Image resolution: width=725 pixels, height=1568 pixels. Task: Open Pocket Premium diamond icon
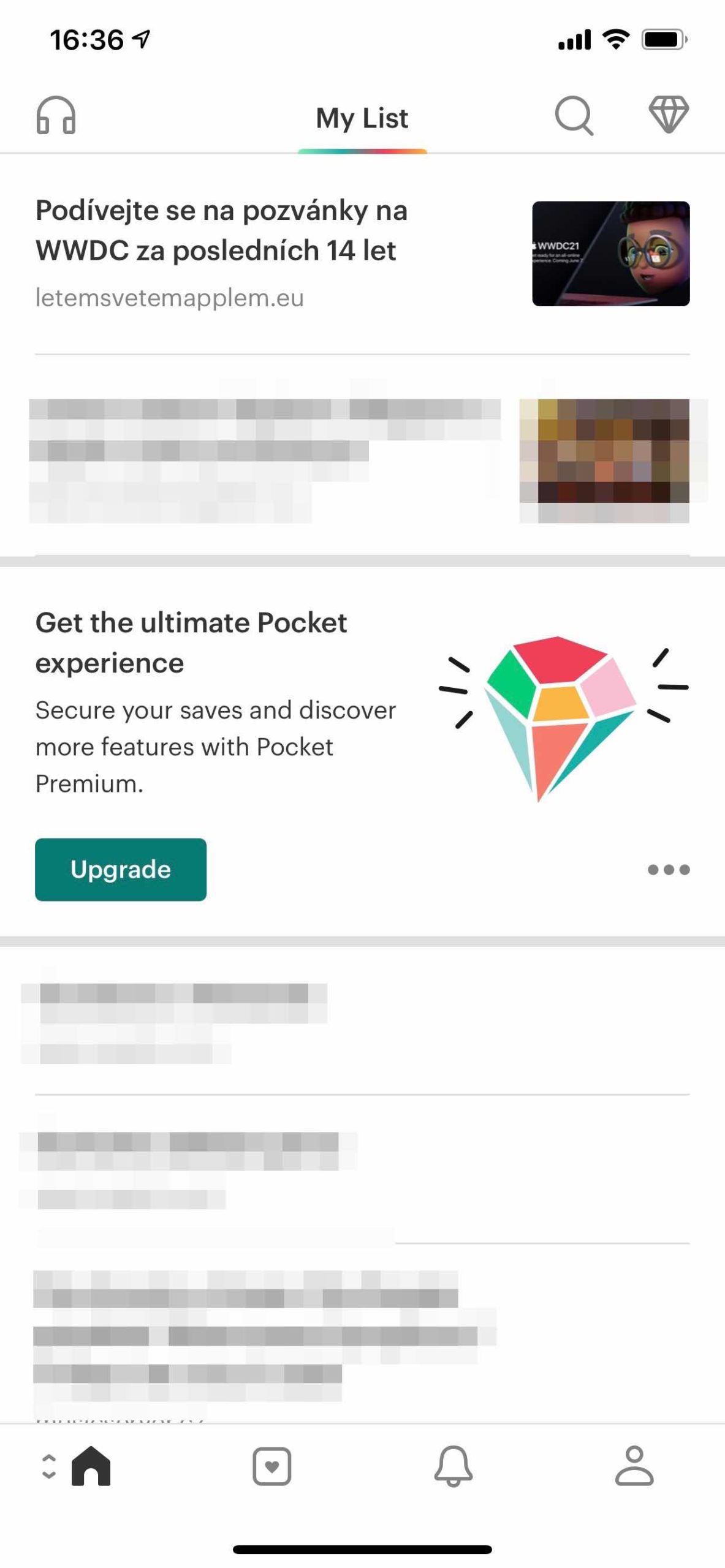pyautogui.click(x=668, y=114)
